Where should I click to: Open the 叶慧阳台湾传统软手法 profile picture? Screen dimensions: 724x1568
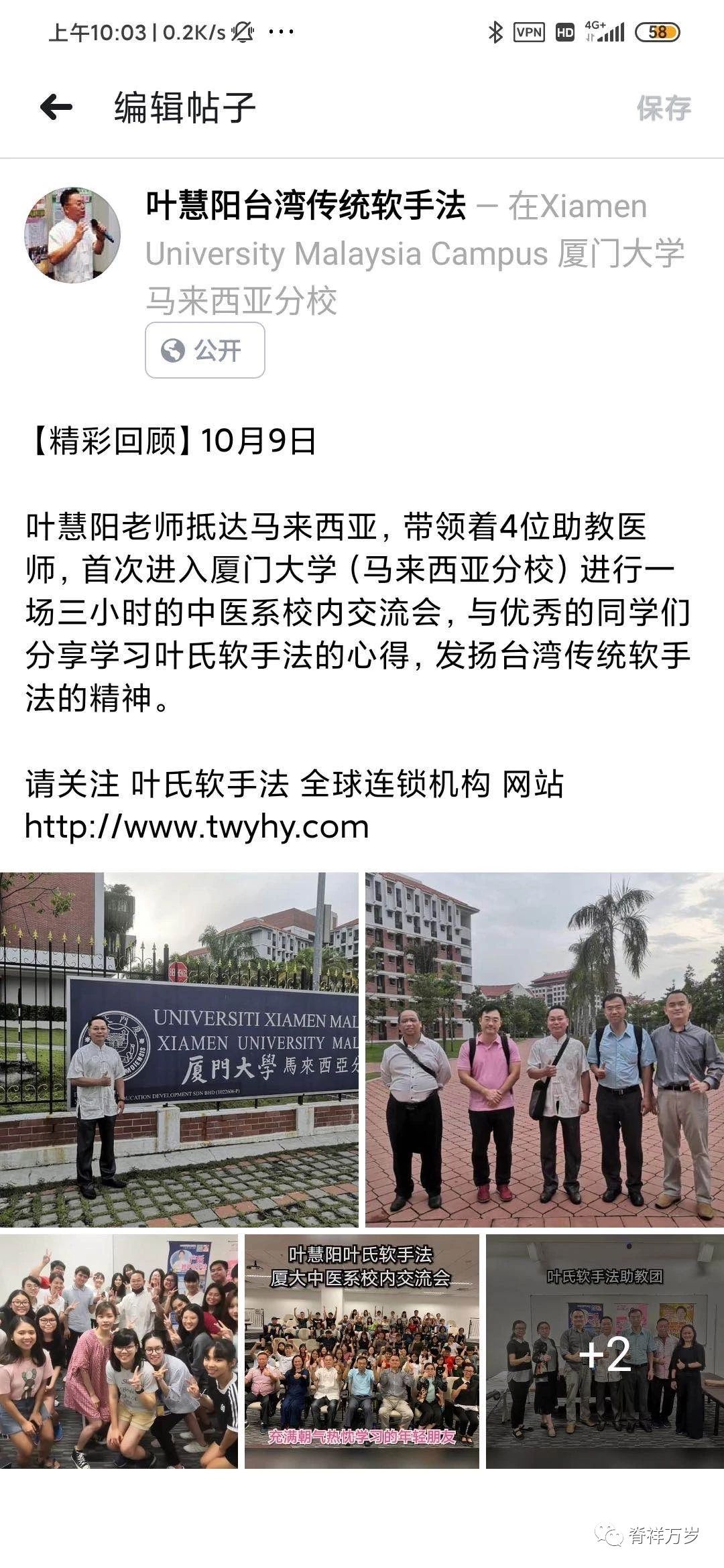click(x=72, y=235)
